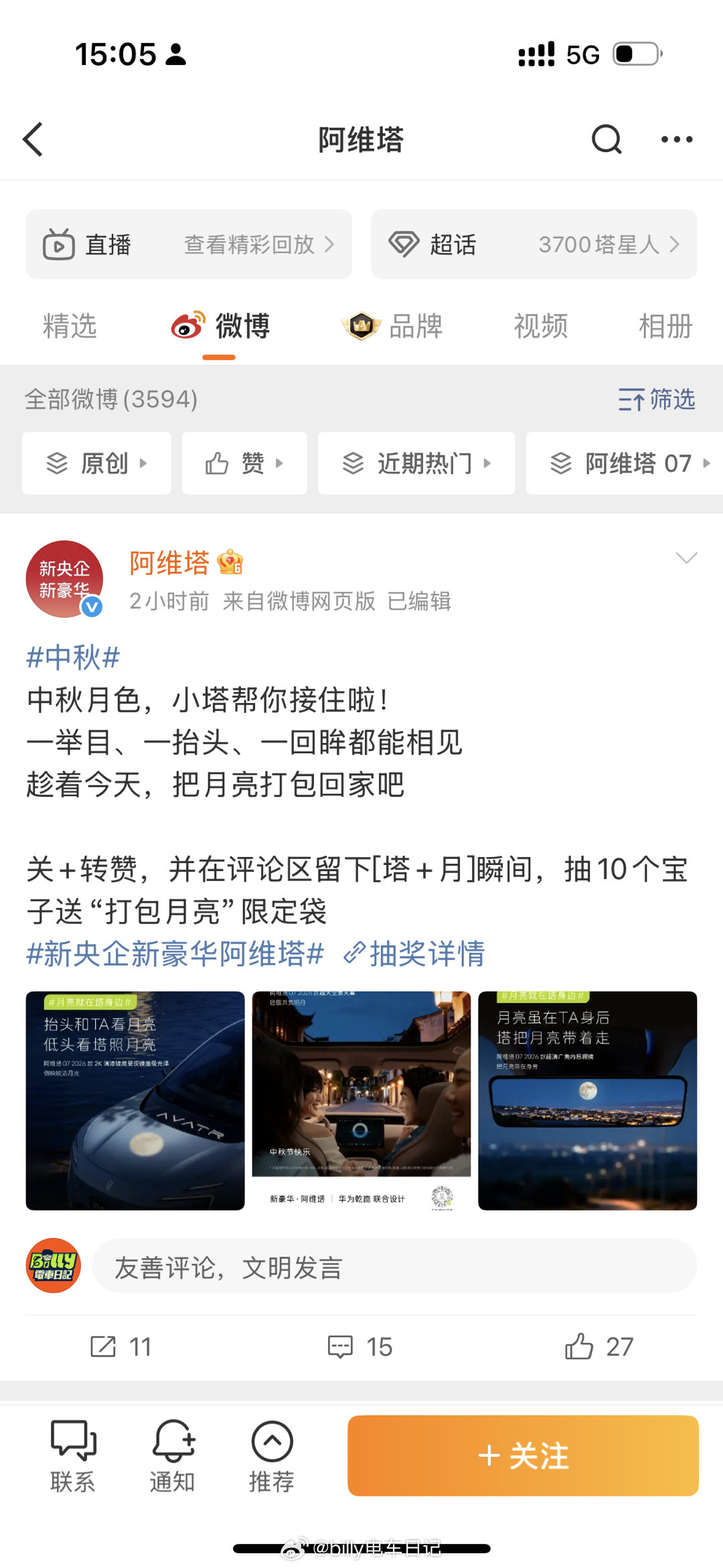Switch to the 相册 tab

665,327
